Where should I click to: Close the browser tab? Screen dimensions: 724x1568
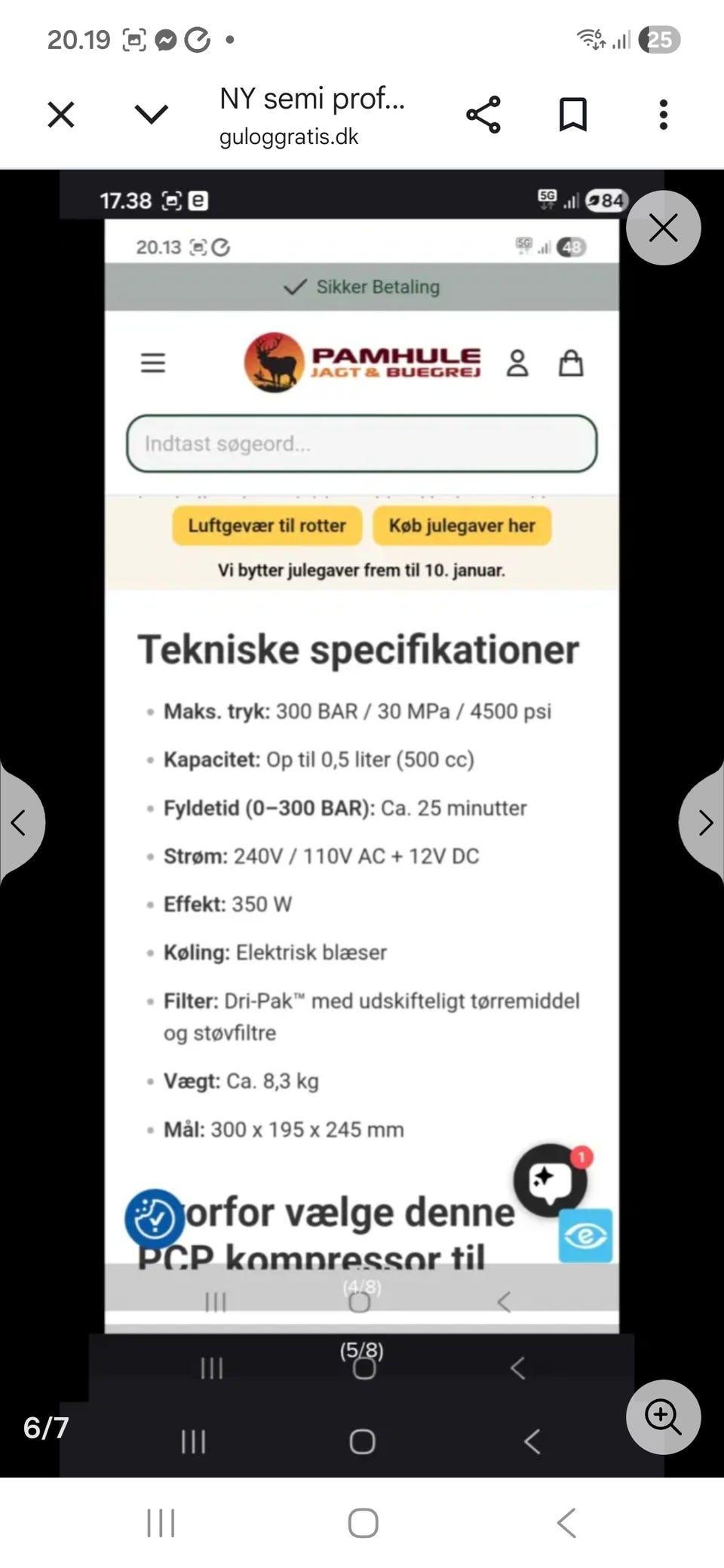coord(61,115)
